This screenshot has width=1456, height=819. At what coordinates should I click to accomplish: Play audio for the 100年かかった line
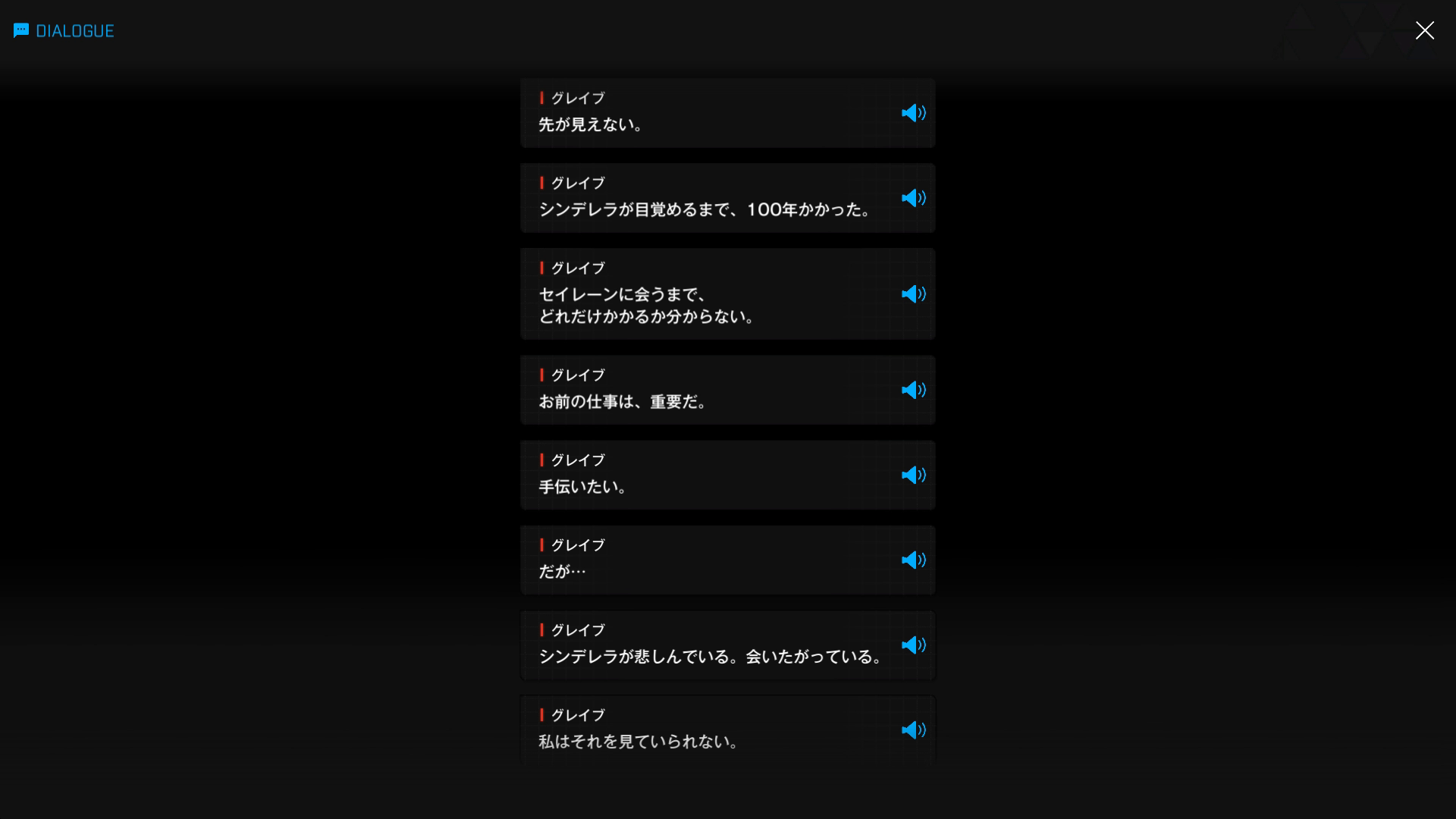tap(913, 198)
